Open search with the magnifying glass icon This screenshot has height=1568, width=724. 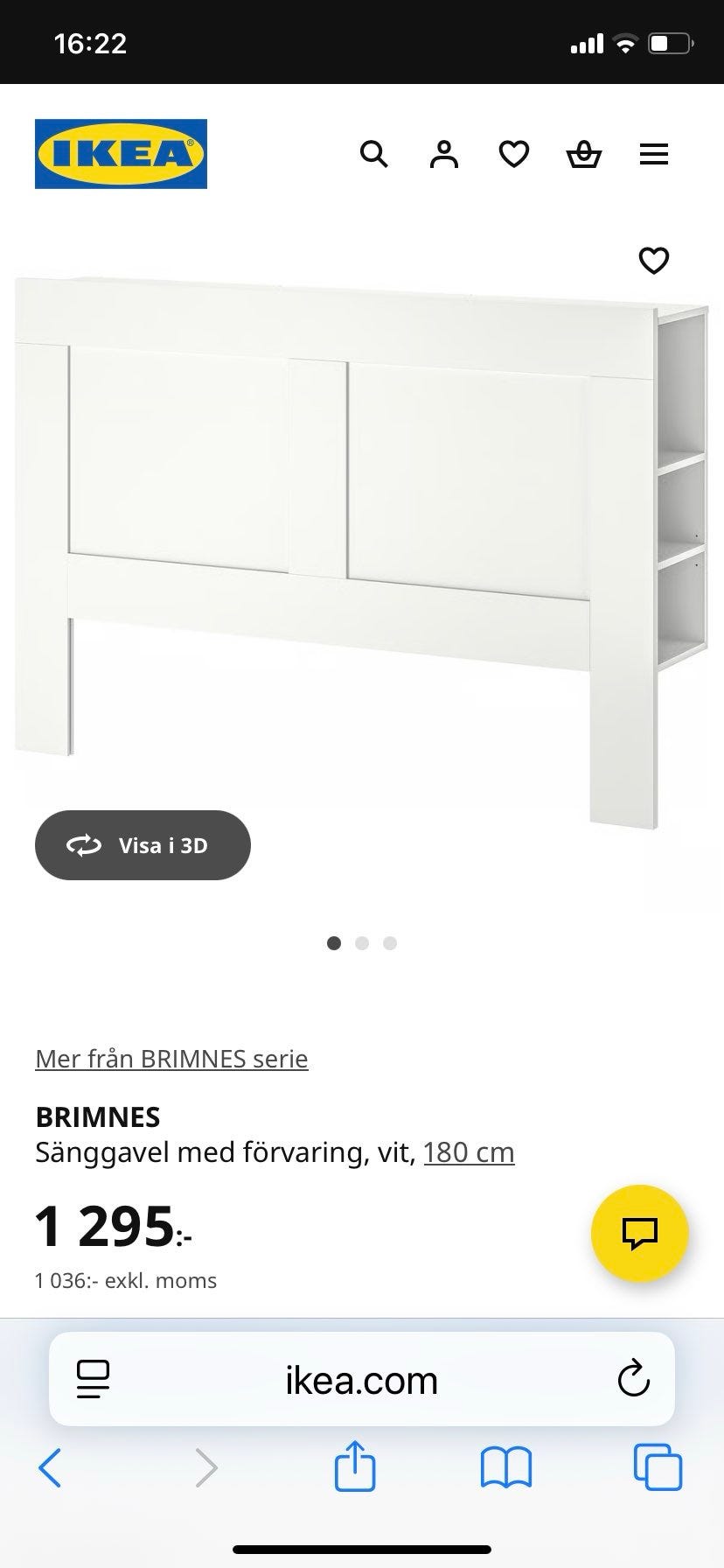(x=374, y=154)
